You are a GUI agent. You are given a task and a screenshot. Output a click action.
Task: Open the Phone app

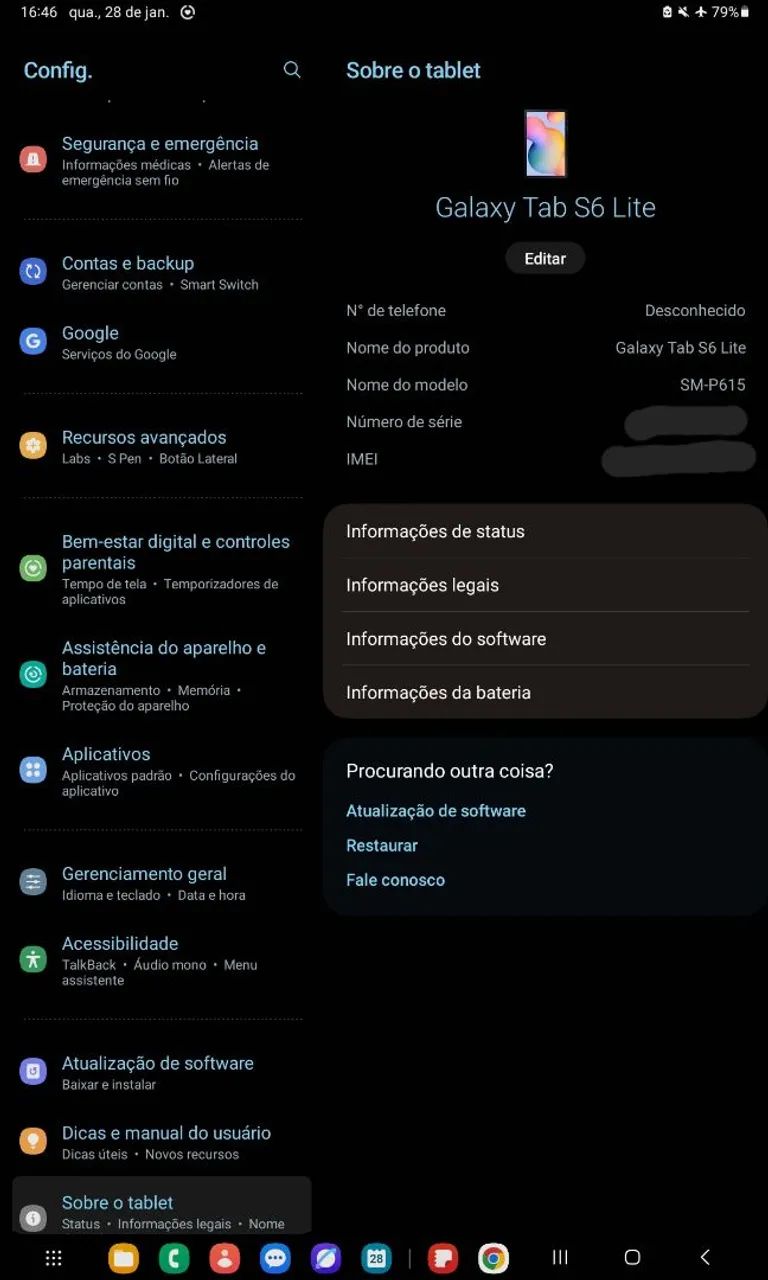tap(174, 1257)
